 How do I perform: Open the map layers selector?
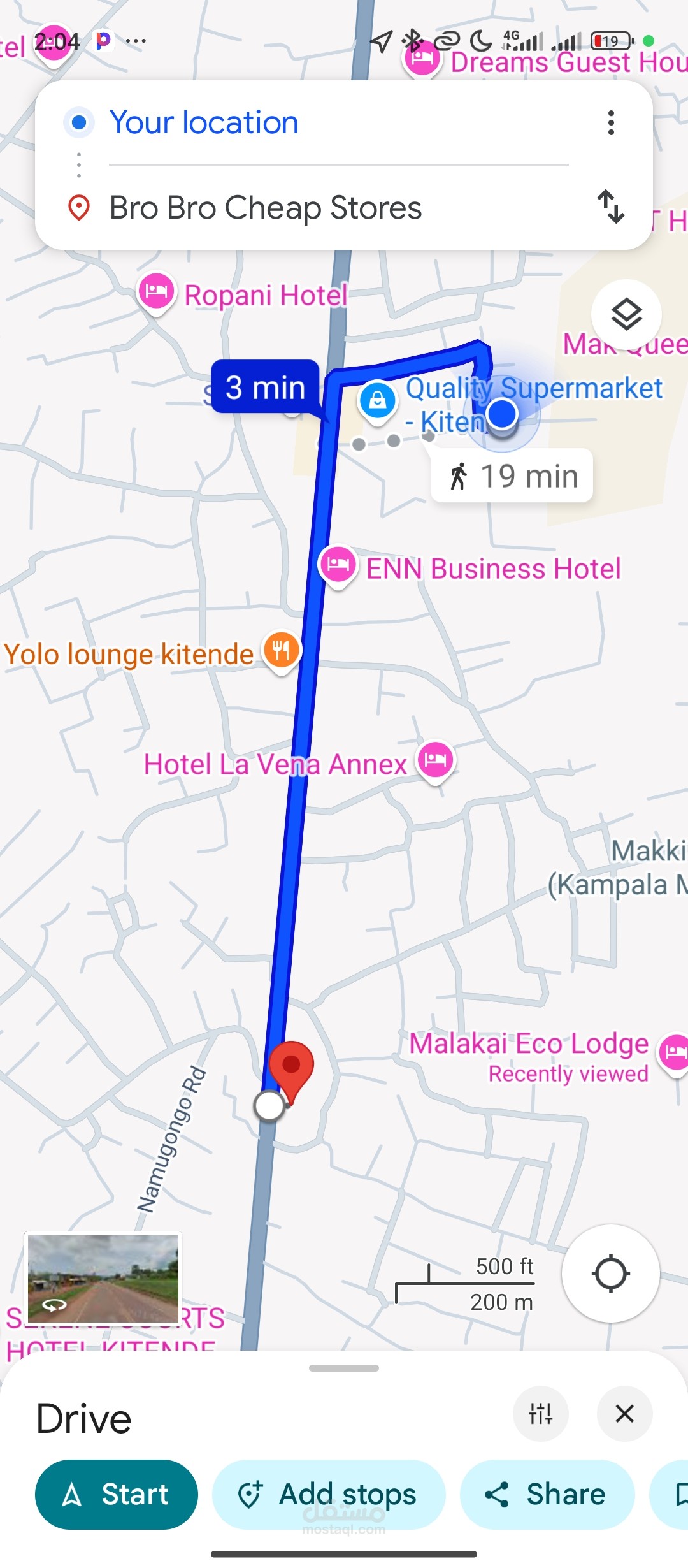click(x=626, y=314)
